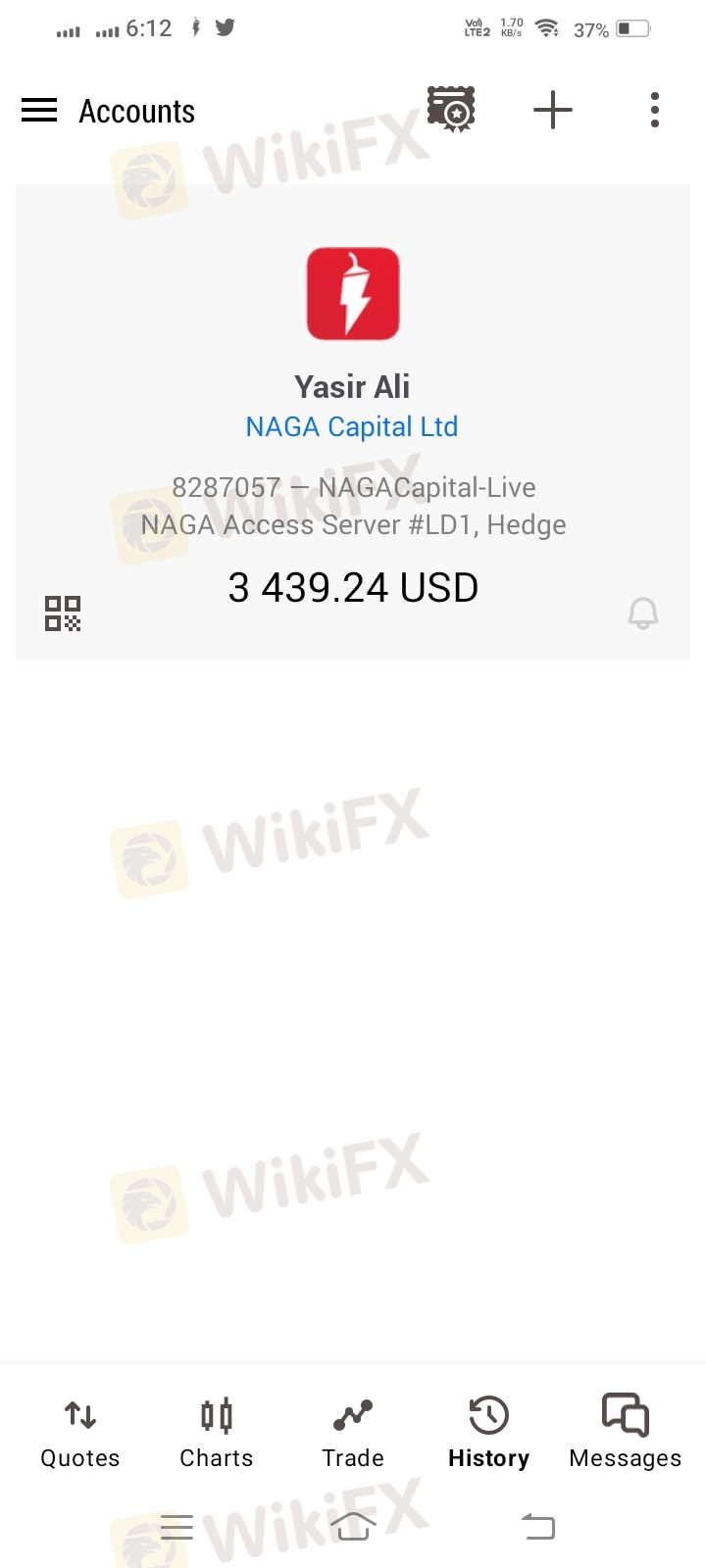Switch to the Charts tab

tap(217, 1434)
